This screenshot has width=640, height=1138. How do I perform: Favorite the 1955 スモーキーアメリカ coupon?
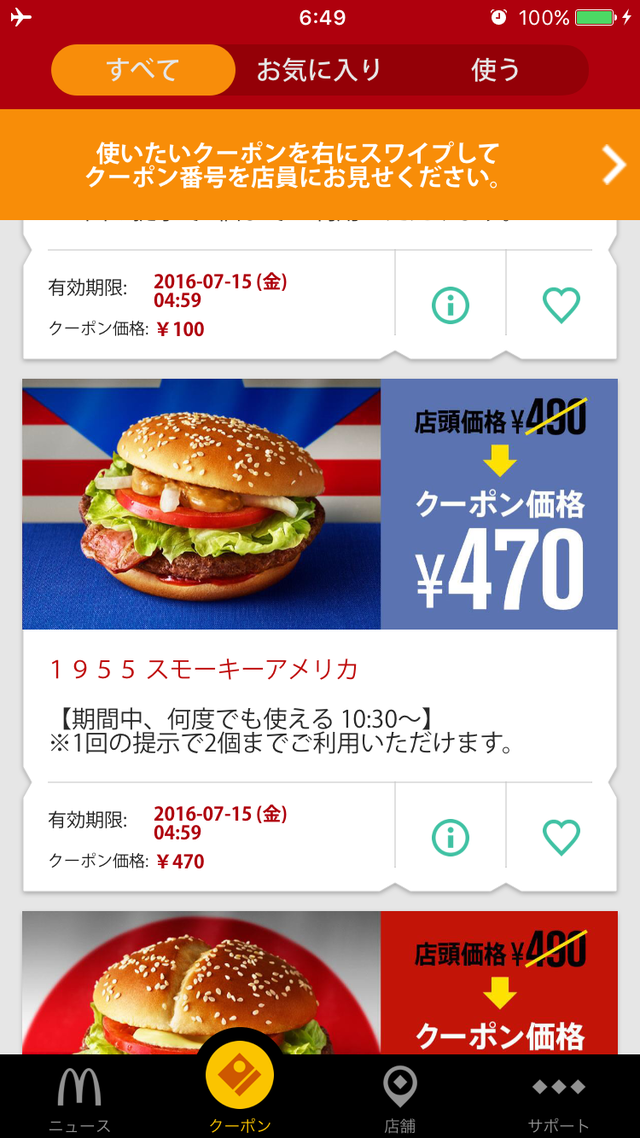click(561, 836)
